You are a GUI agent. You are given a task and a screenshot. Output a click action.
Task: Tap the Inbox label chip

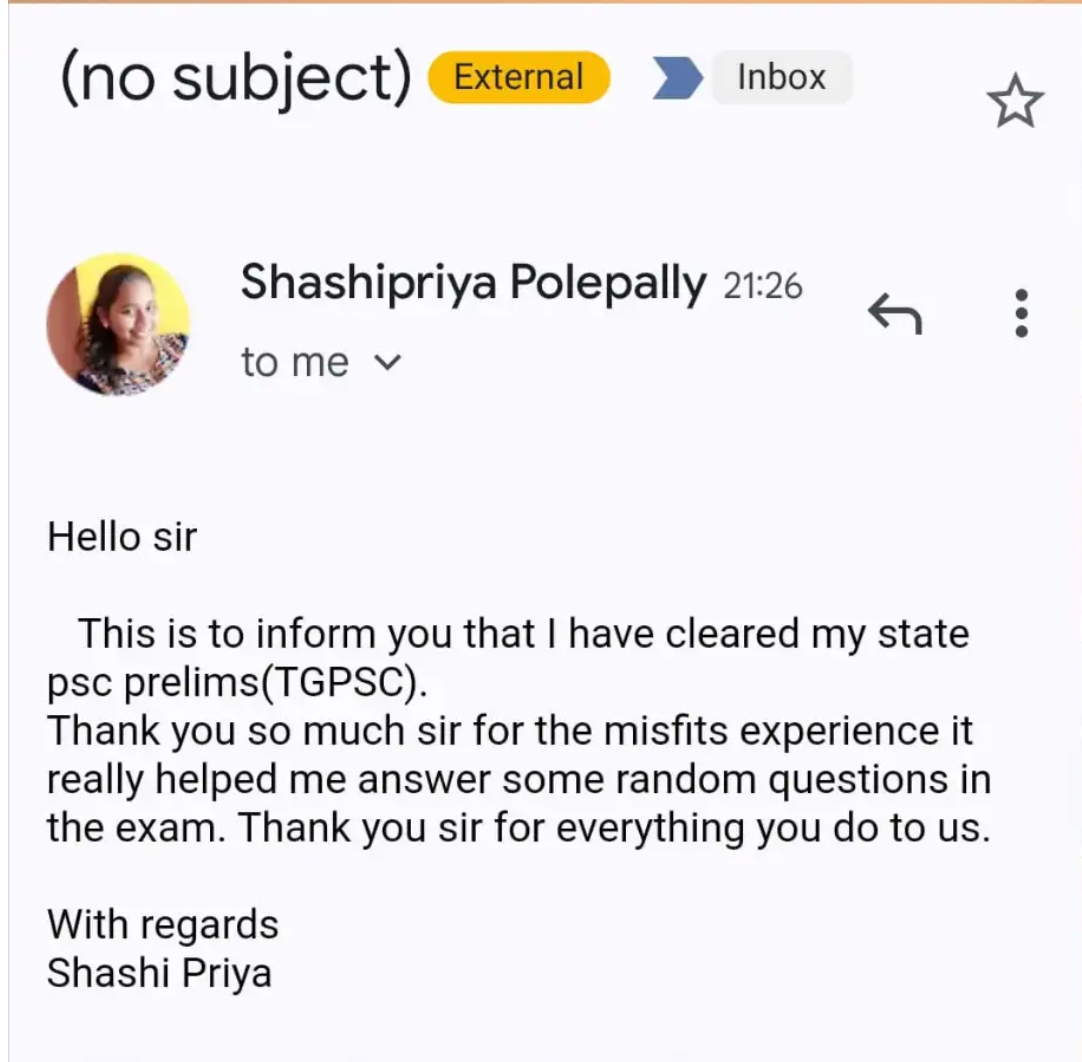coord(781,78)
